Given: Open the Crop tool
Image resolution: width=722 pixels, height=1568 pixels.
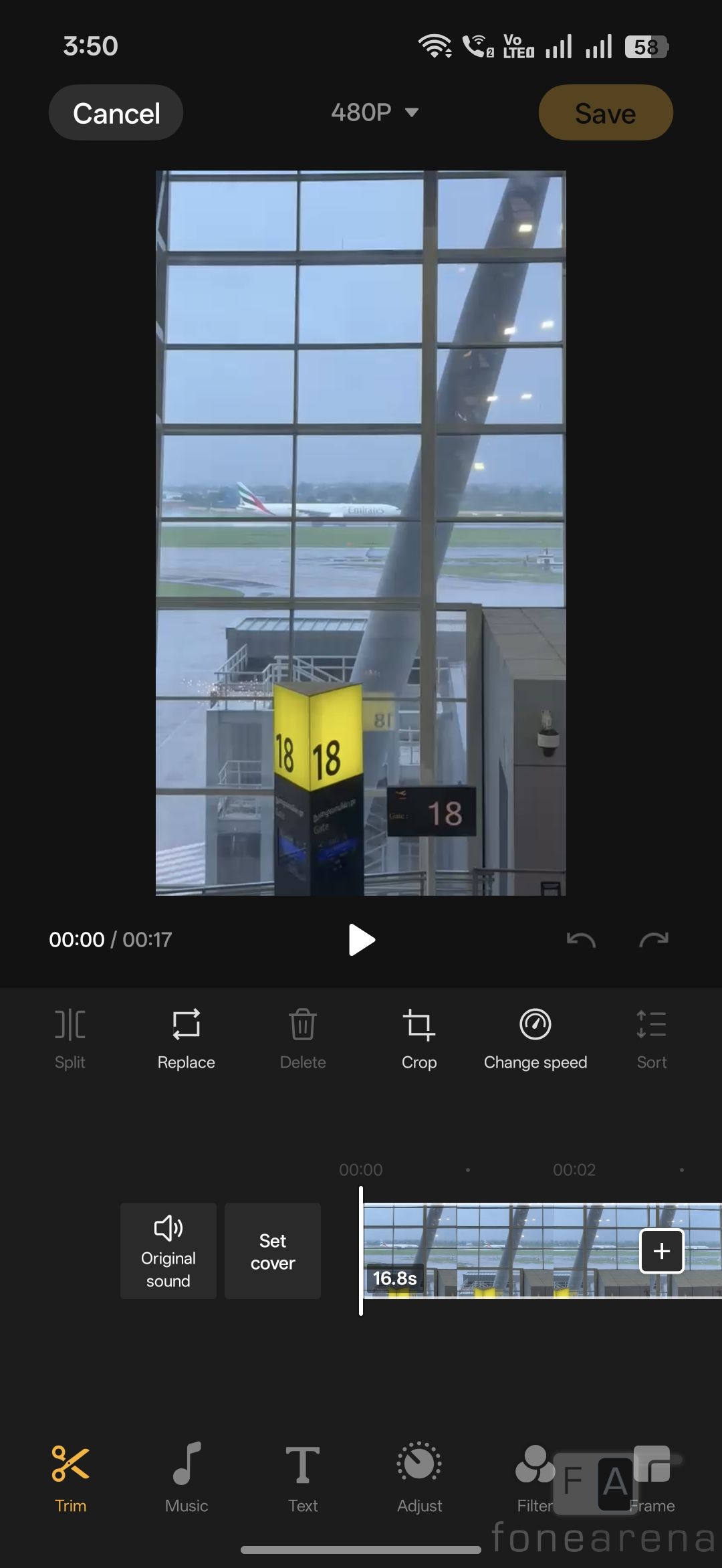Looking at the screenshot, I should pos(419,1037).
